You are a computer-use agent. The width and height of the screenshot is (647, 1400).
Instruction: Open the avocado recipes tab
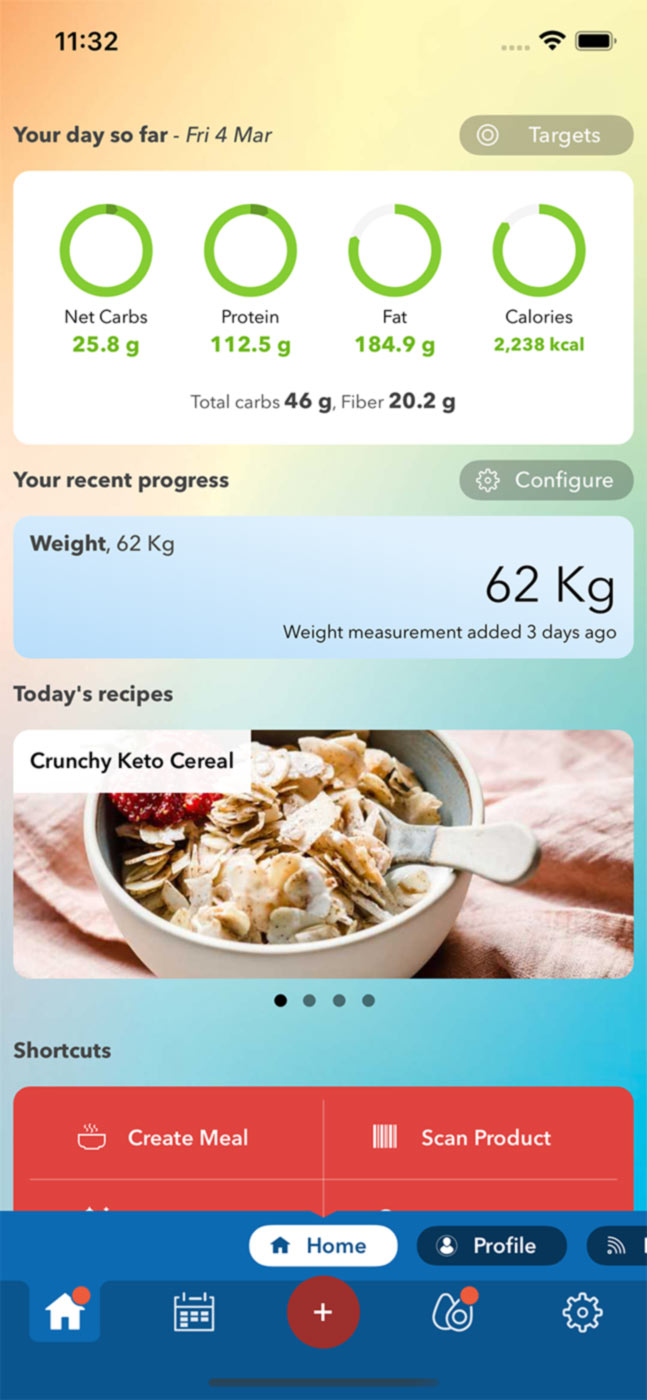(451, 1311)
